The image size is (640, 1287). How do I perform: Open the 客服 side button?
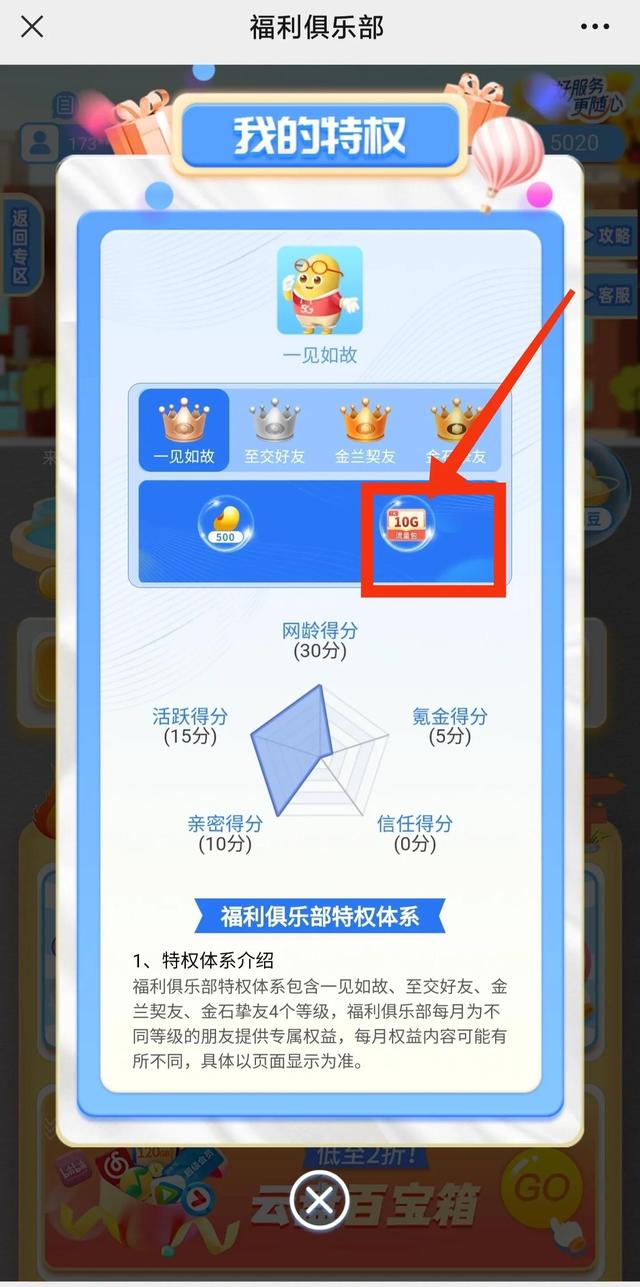[612, 295]
